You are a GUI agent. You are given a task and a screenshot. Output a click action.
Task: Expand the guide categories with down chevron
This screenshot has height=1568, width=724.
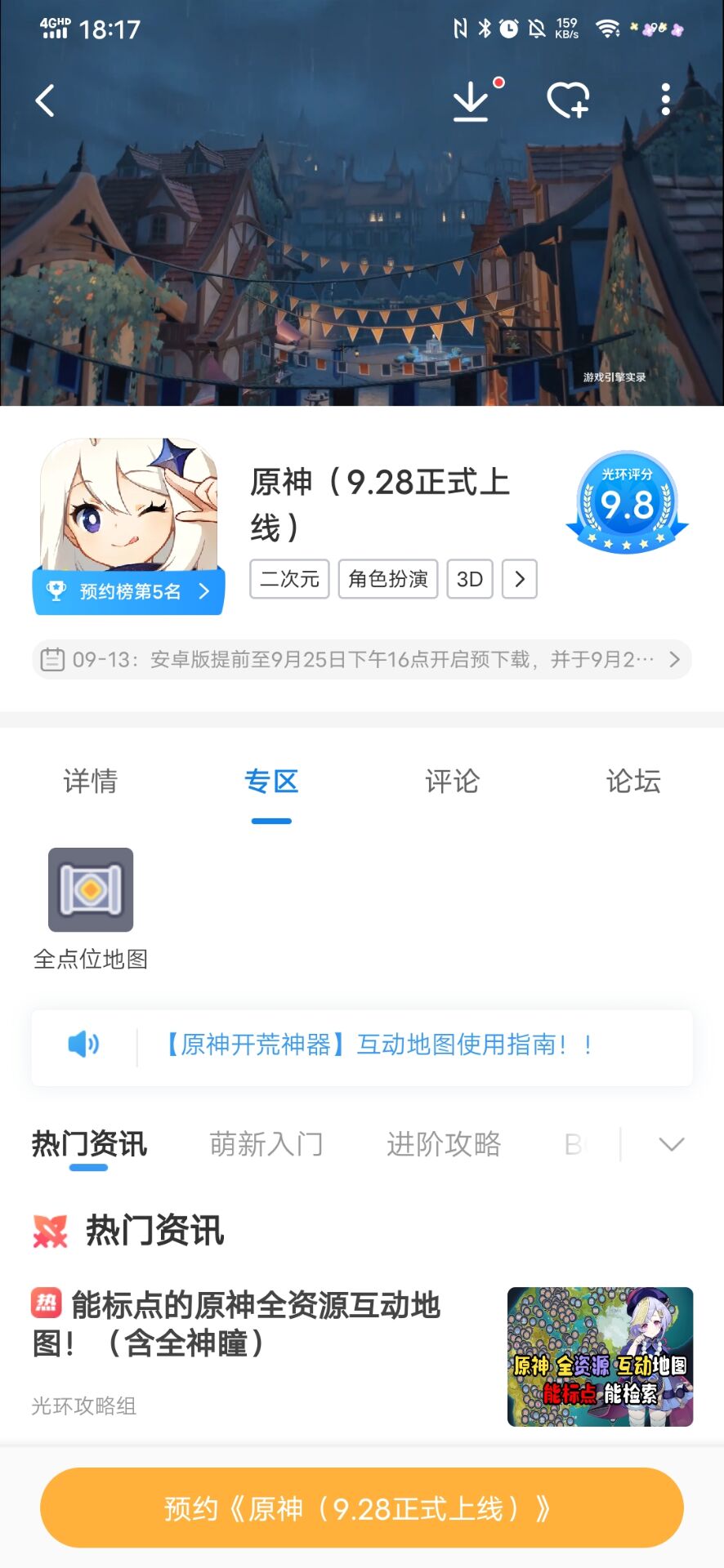point(672,1144)
